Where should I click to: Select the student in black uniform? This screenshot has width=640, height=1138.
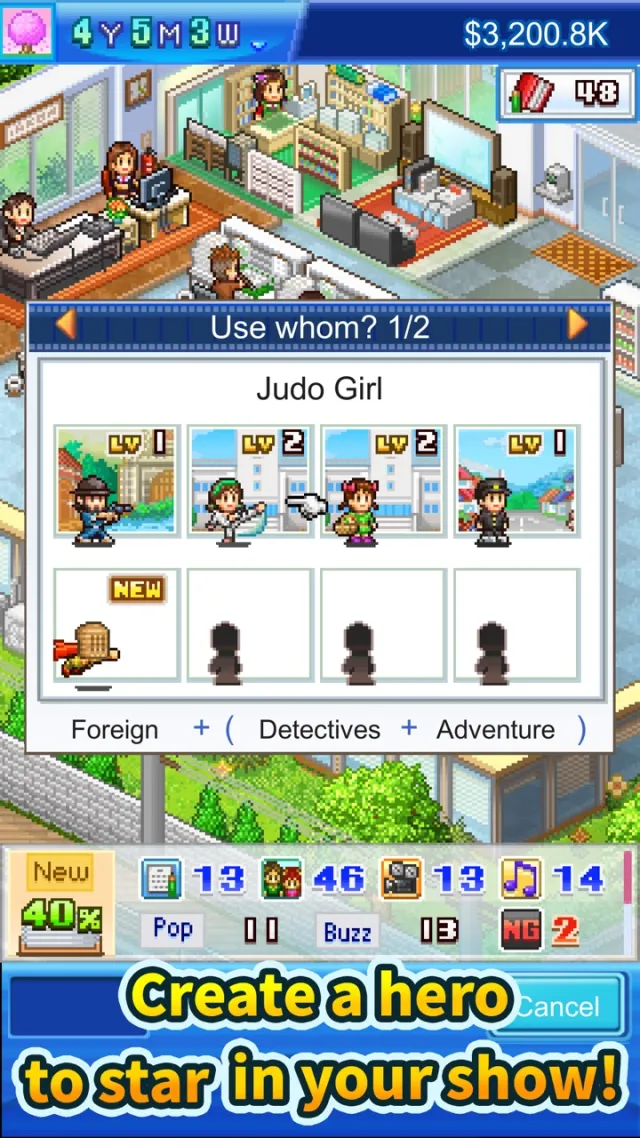point(516,483)
